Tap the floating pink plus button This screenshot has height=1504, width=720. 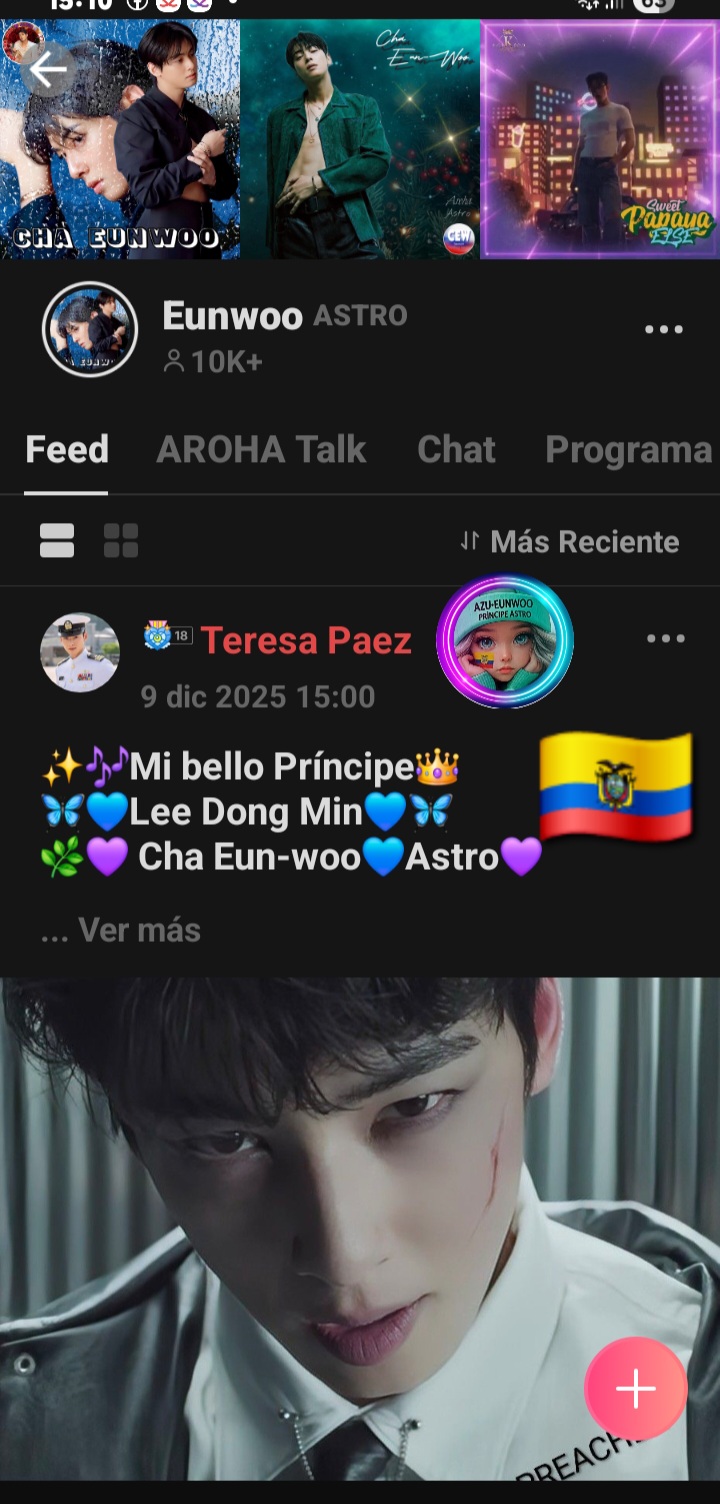point(634,1389)
